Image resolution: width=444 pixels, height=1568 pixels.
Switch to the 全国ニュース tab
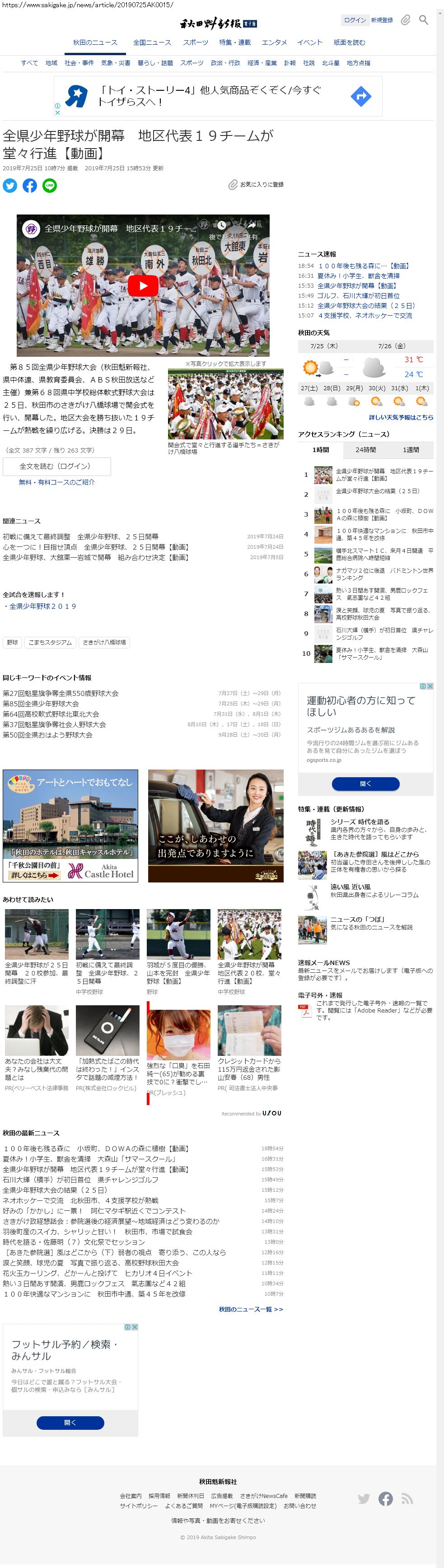coord(152,42)
